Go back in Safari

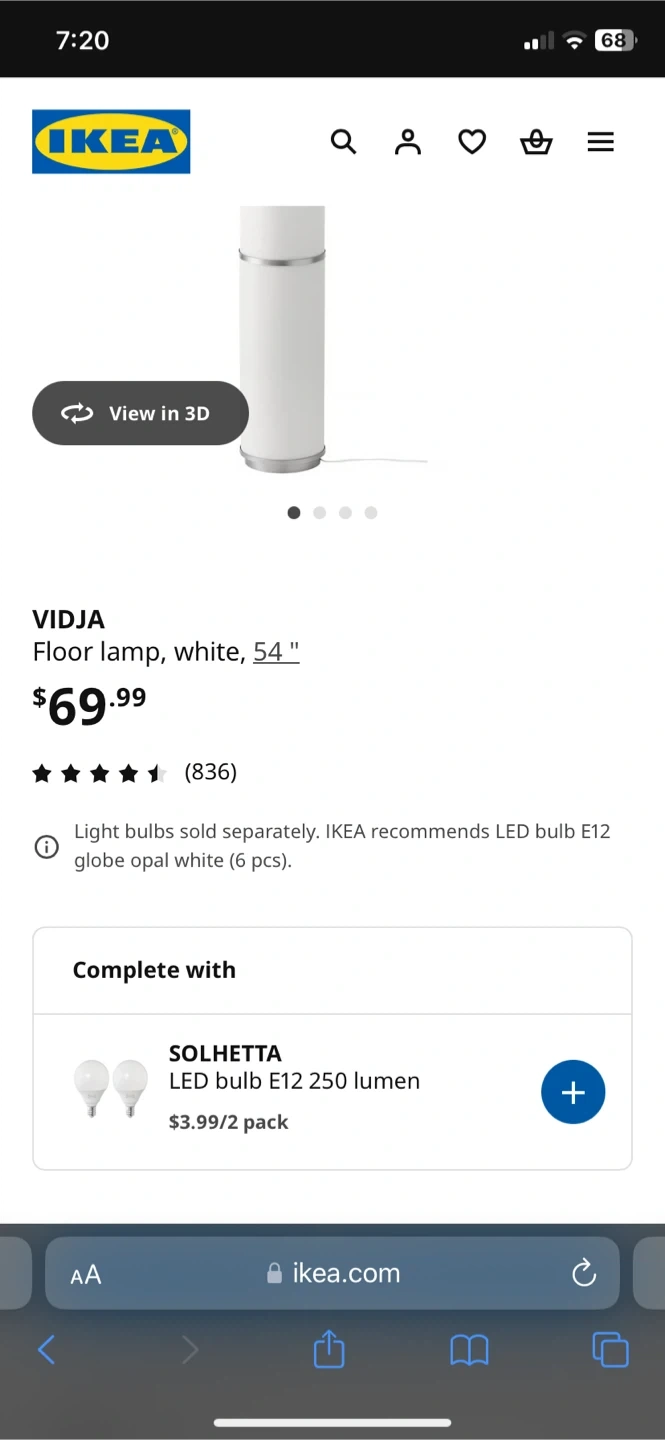(46, 1351)
